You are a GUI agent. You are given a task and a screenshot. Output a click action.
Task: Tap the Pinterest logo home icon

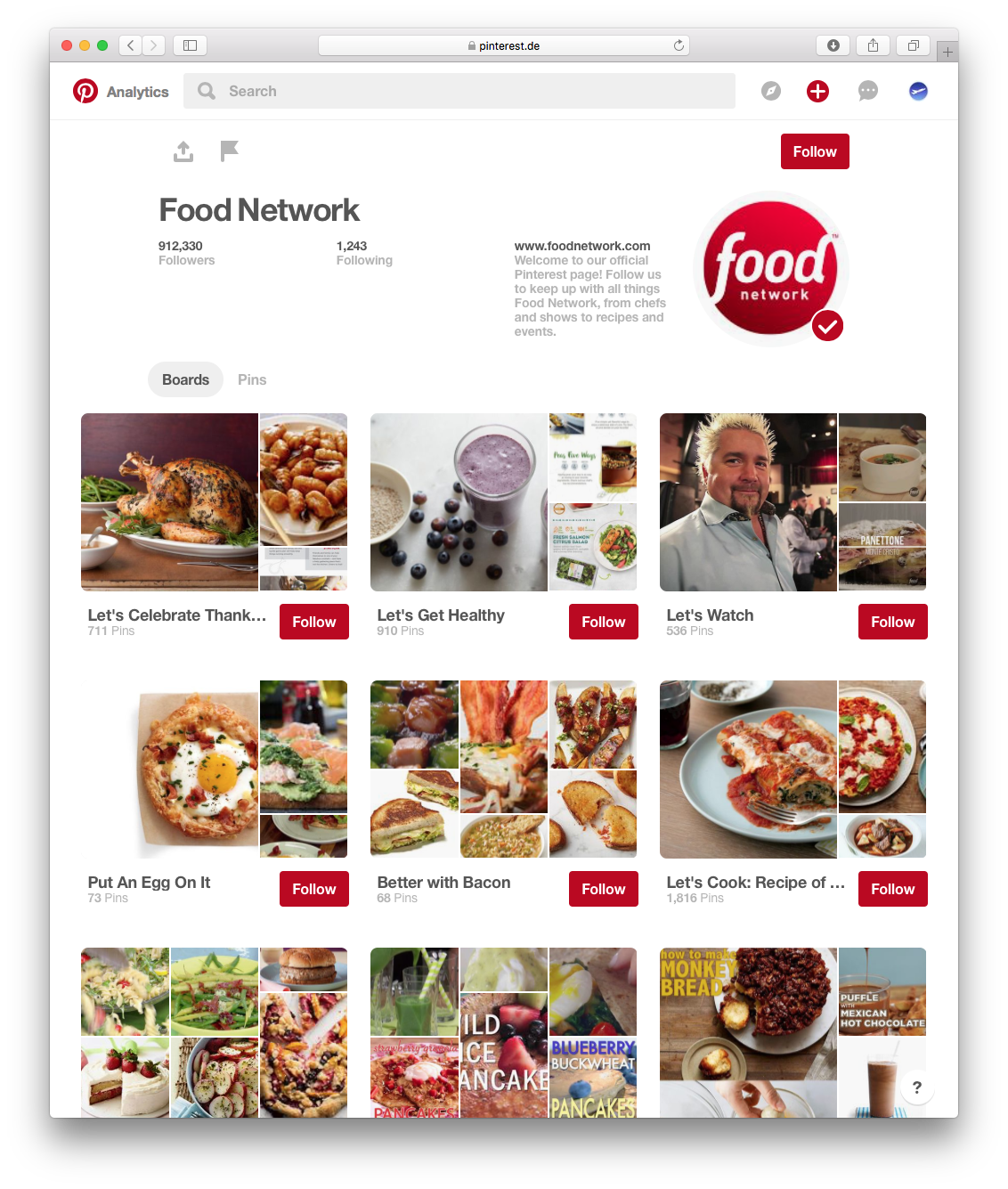coord(85,91)
